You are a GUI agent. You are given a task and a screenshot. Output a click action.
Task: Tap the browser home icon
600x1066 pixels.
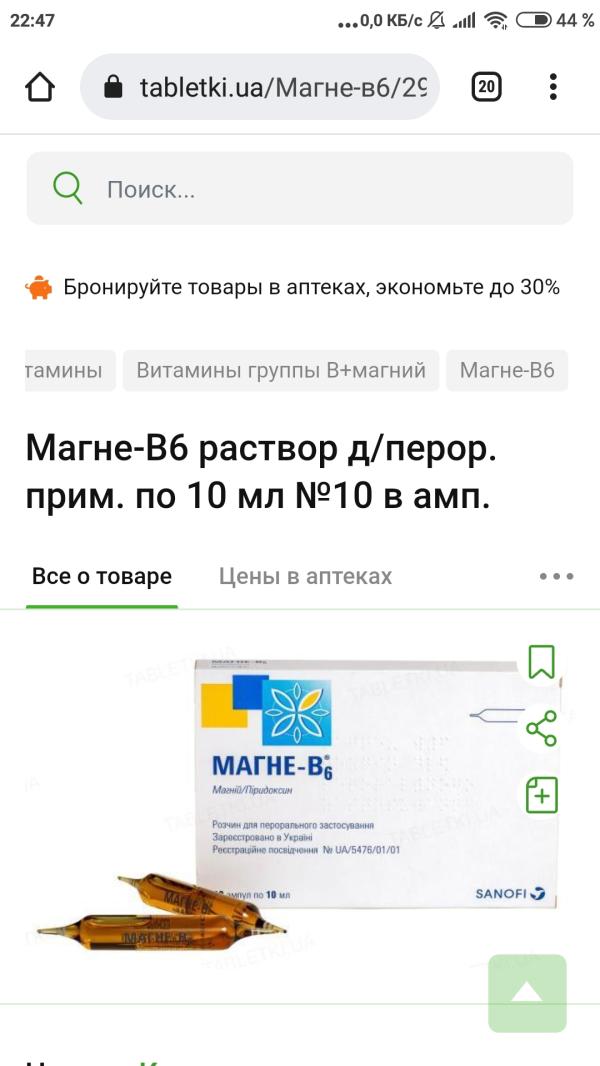click(40, 87)
